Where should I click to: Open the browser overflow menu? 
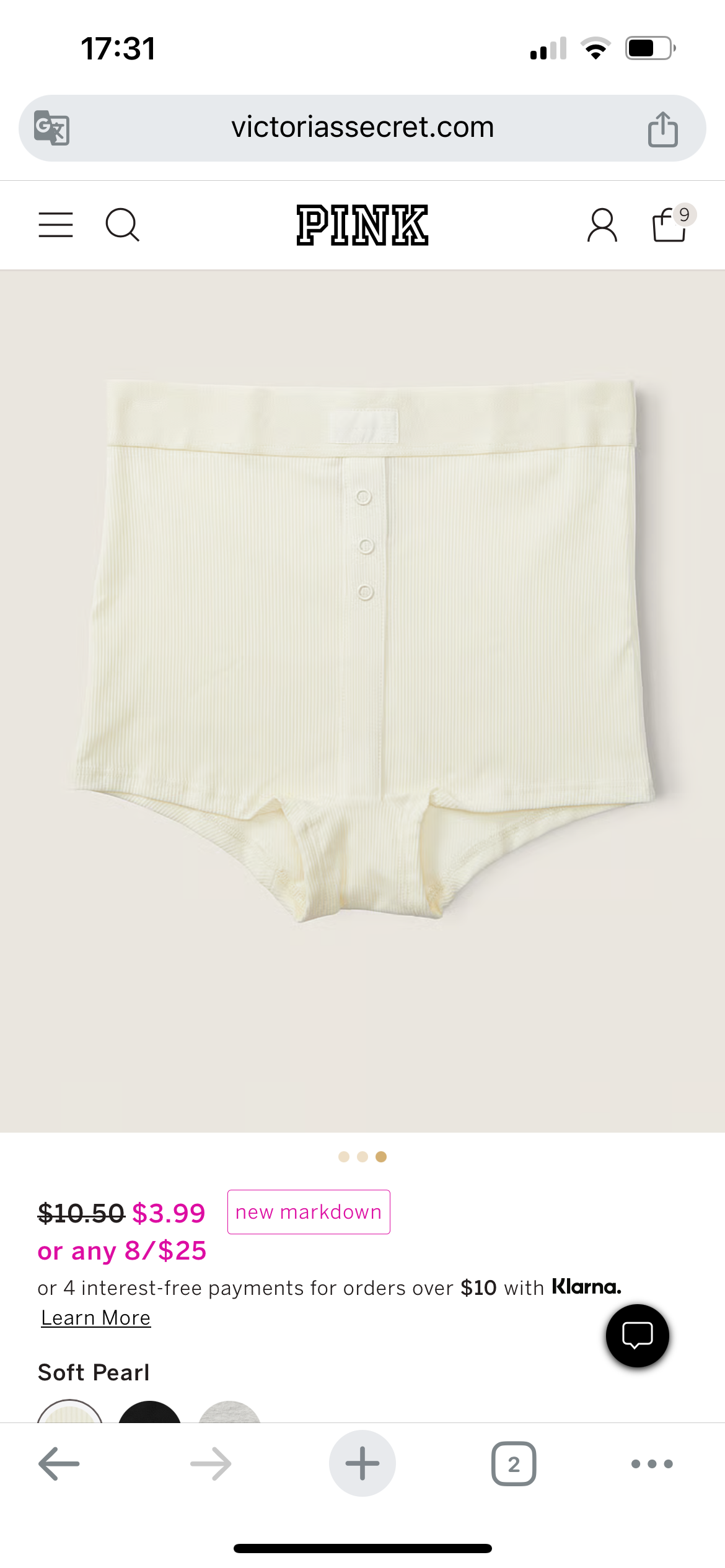pos(652,1464)
